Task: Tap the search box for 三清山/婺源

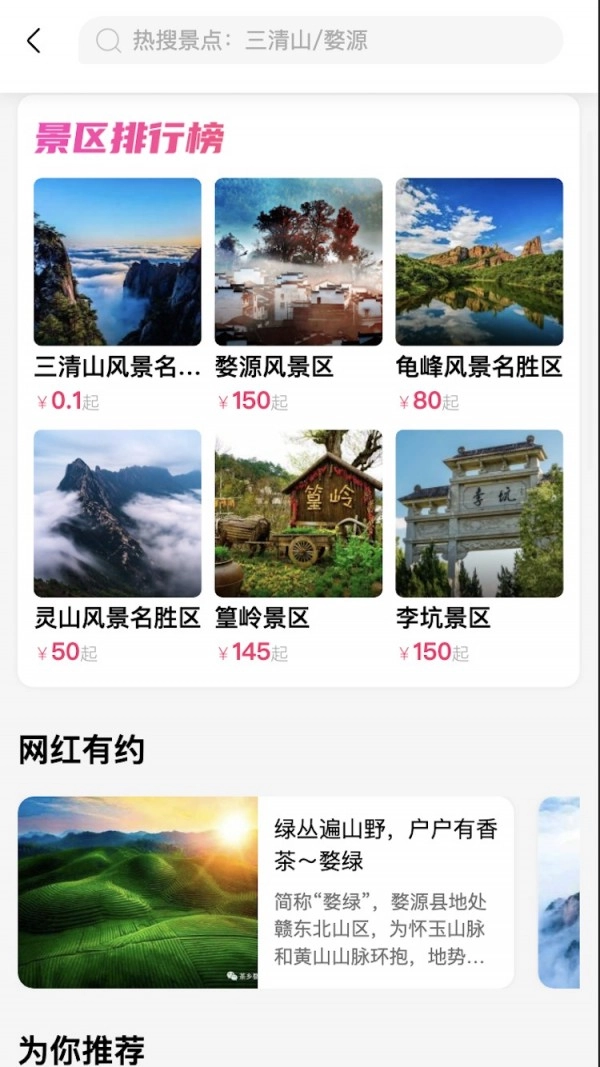Action: 320,41
